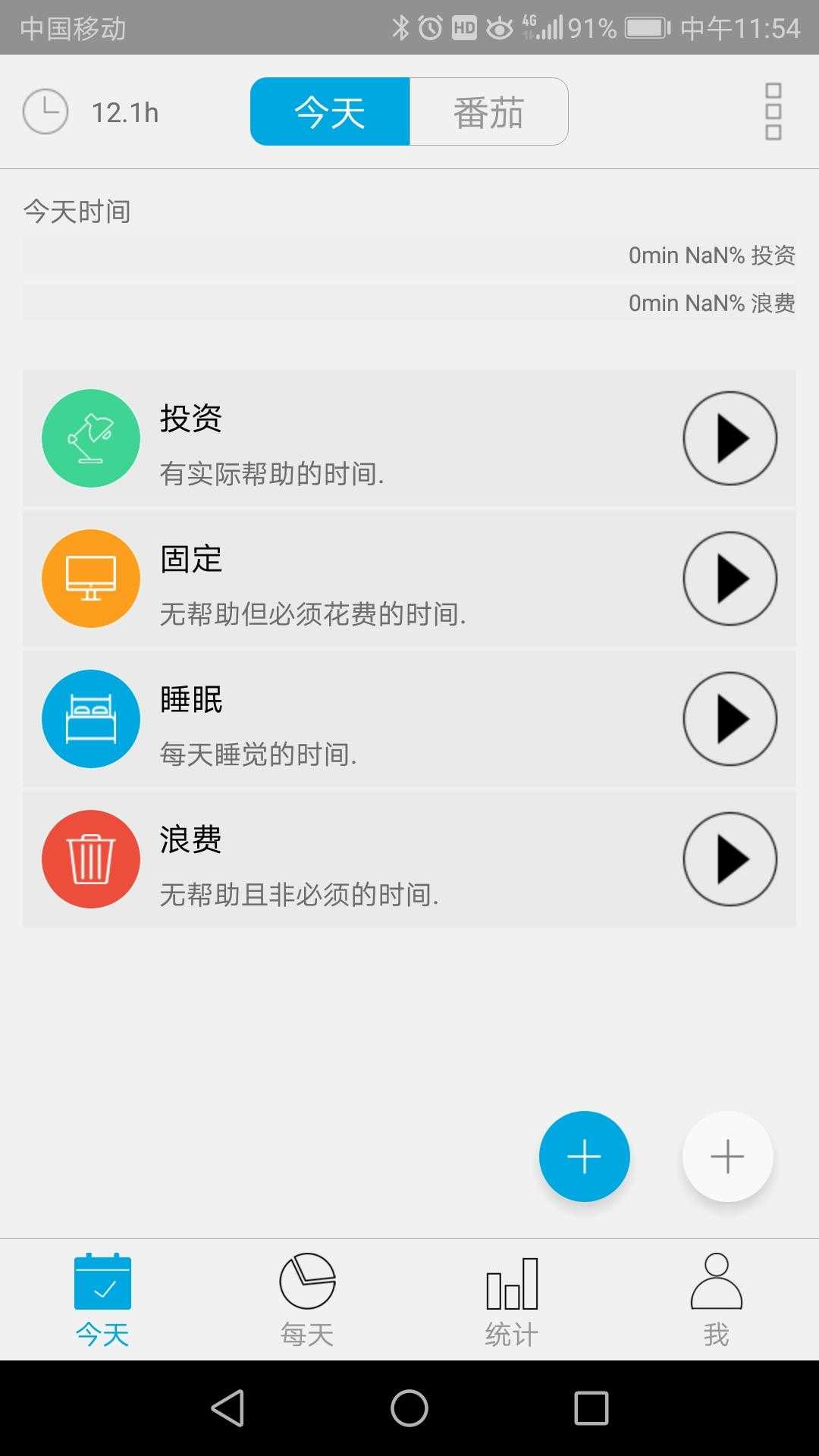819x1456 pixels.
Task: Open the 我 profile tab
Action: tap(716, 1300)
